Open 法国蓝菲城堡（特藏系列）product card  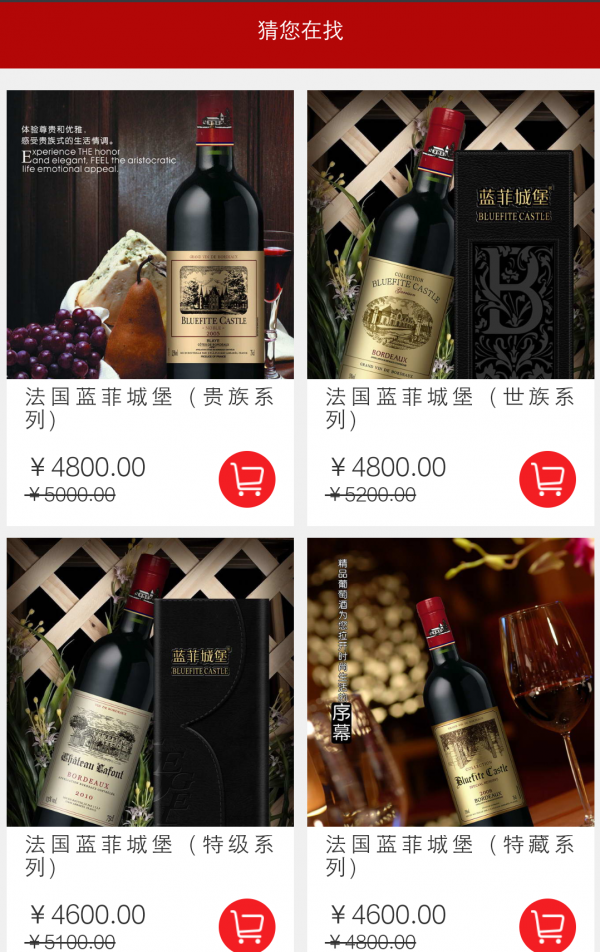pos(450,682)
